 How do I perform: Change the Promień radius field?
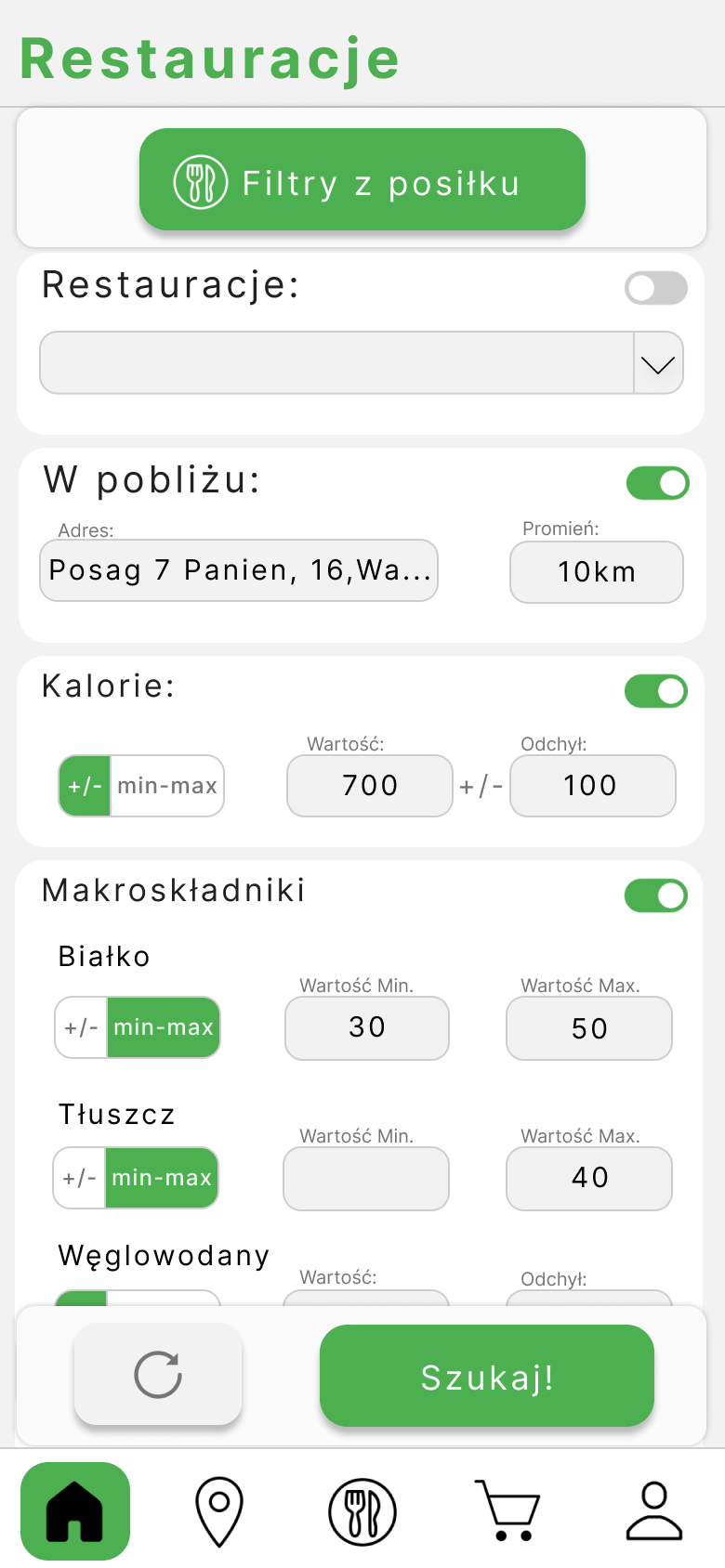tap(596, 572)
